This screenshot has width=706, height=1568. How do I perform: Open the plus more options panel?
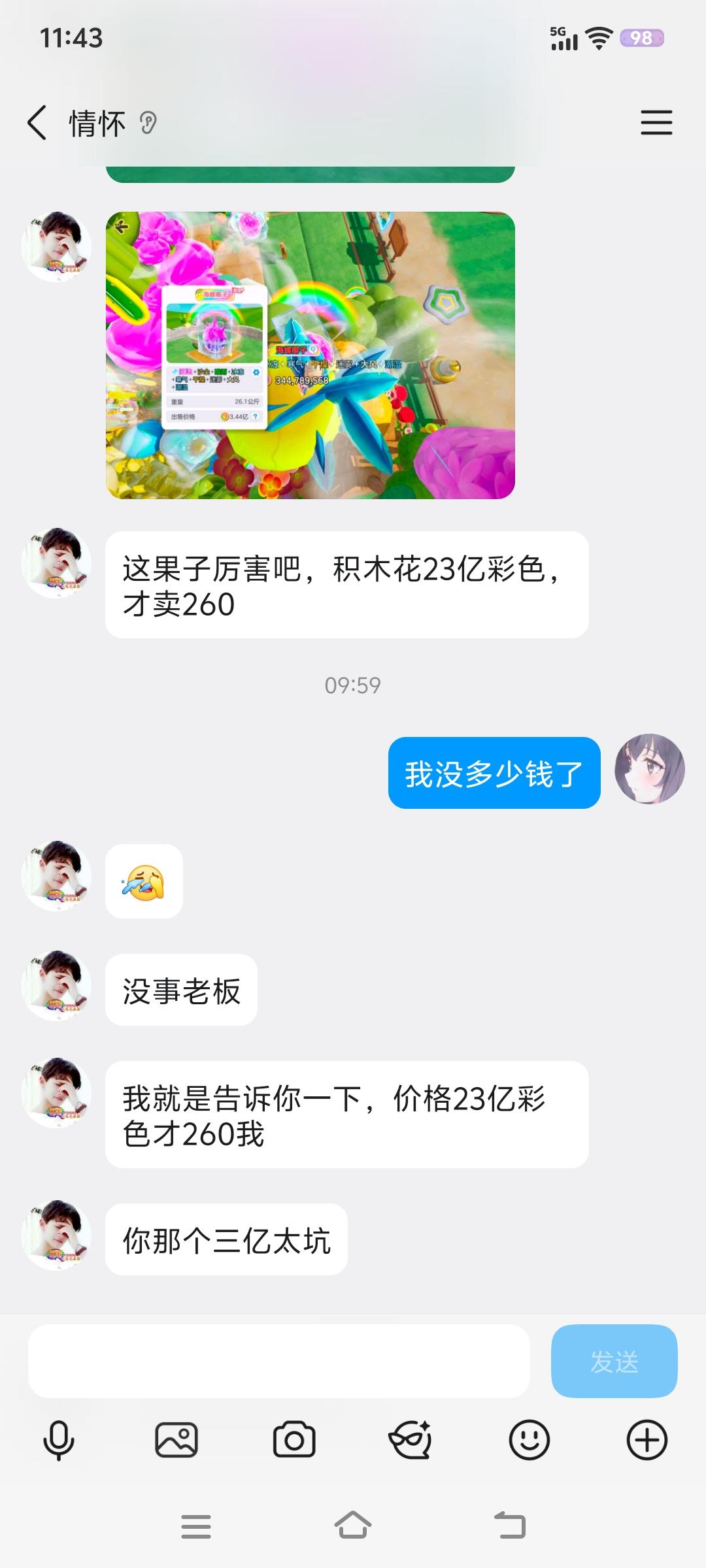647,1440
